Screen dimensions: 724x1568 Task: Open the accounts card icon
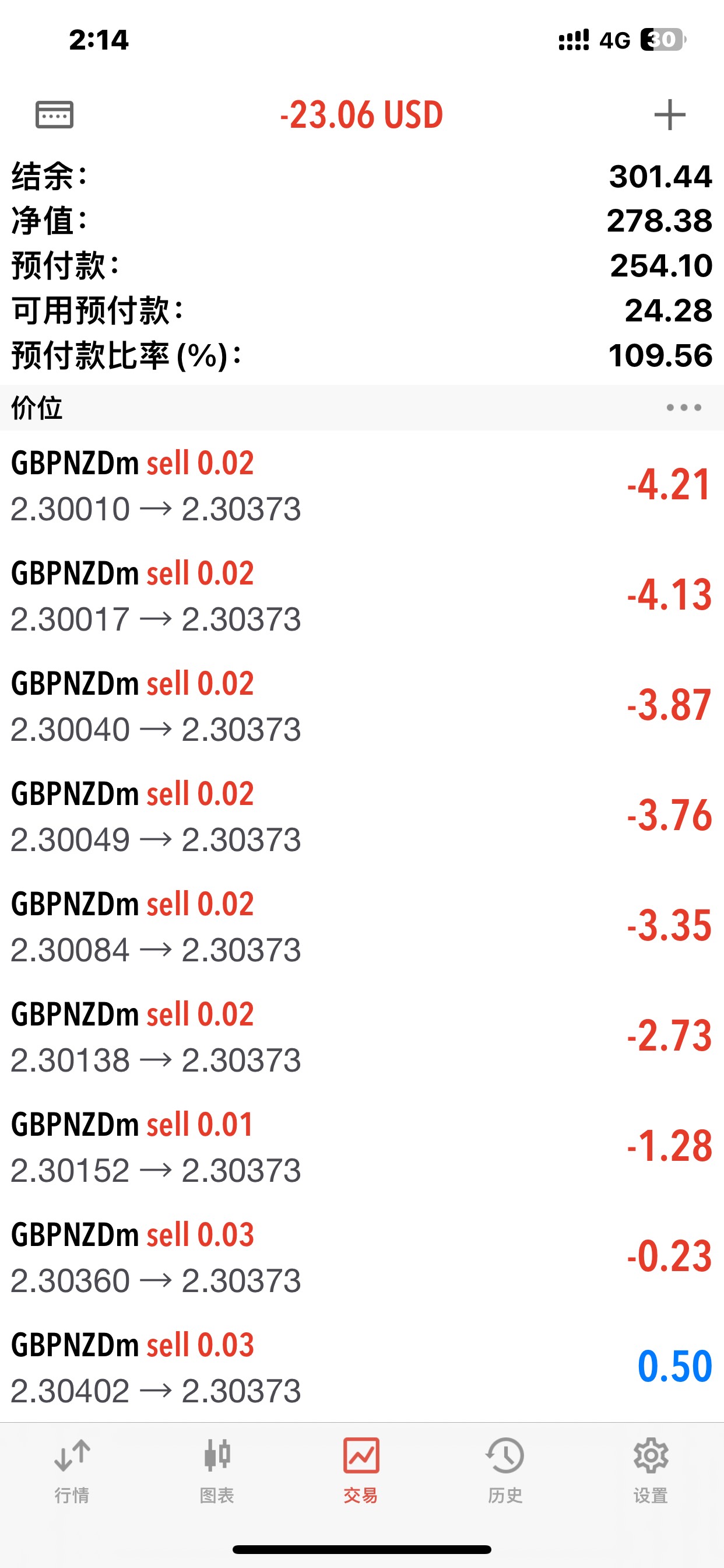pos(54,114)
